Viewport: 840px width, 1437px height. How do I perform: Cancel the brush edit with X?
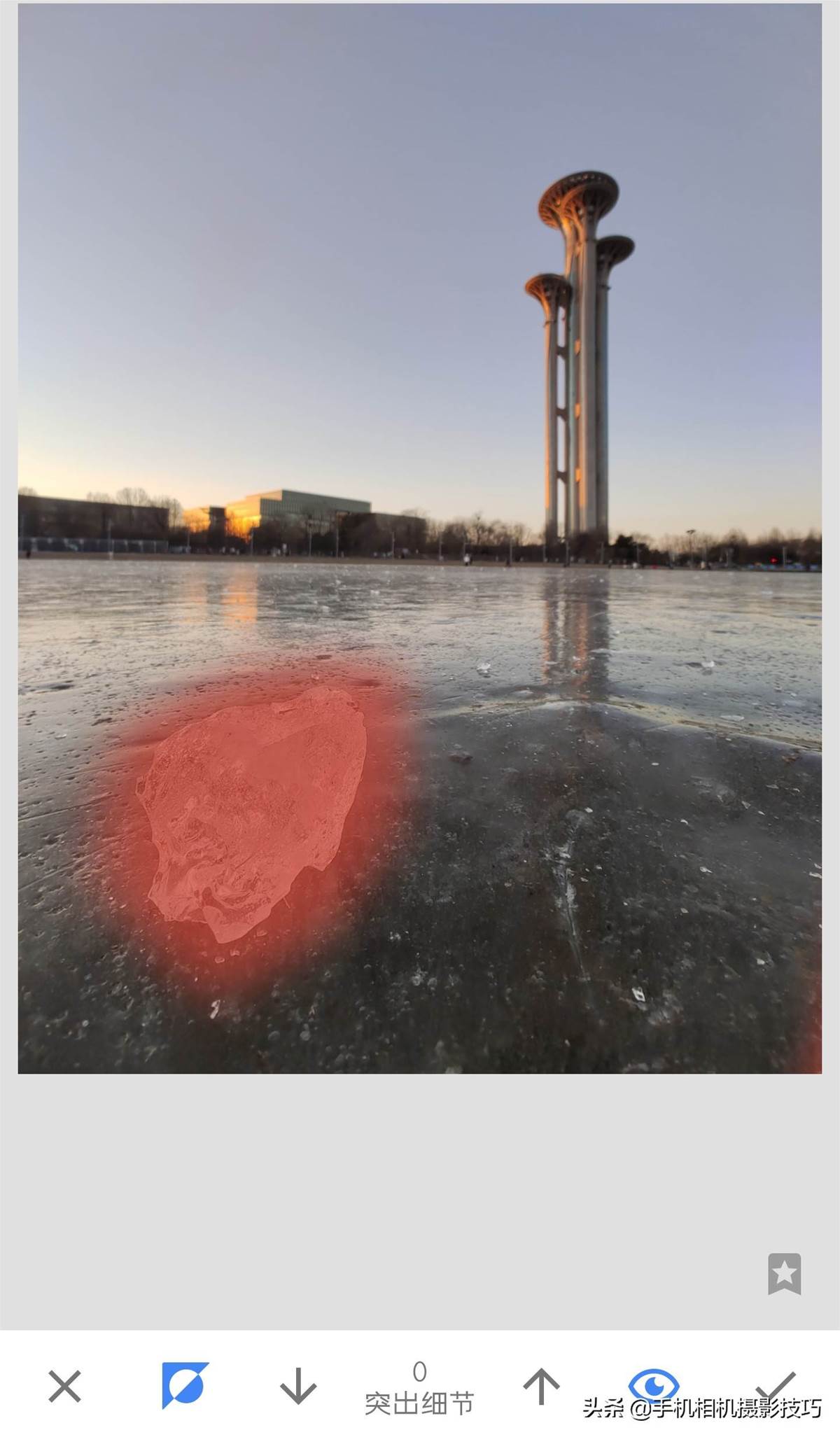click(64, 1386)
